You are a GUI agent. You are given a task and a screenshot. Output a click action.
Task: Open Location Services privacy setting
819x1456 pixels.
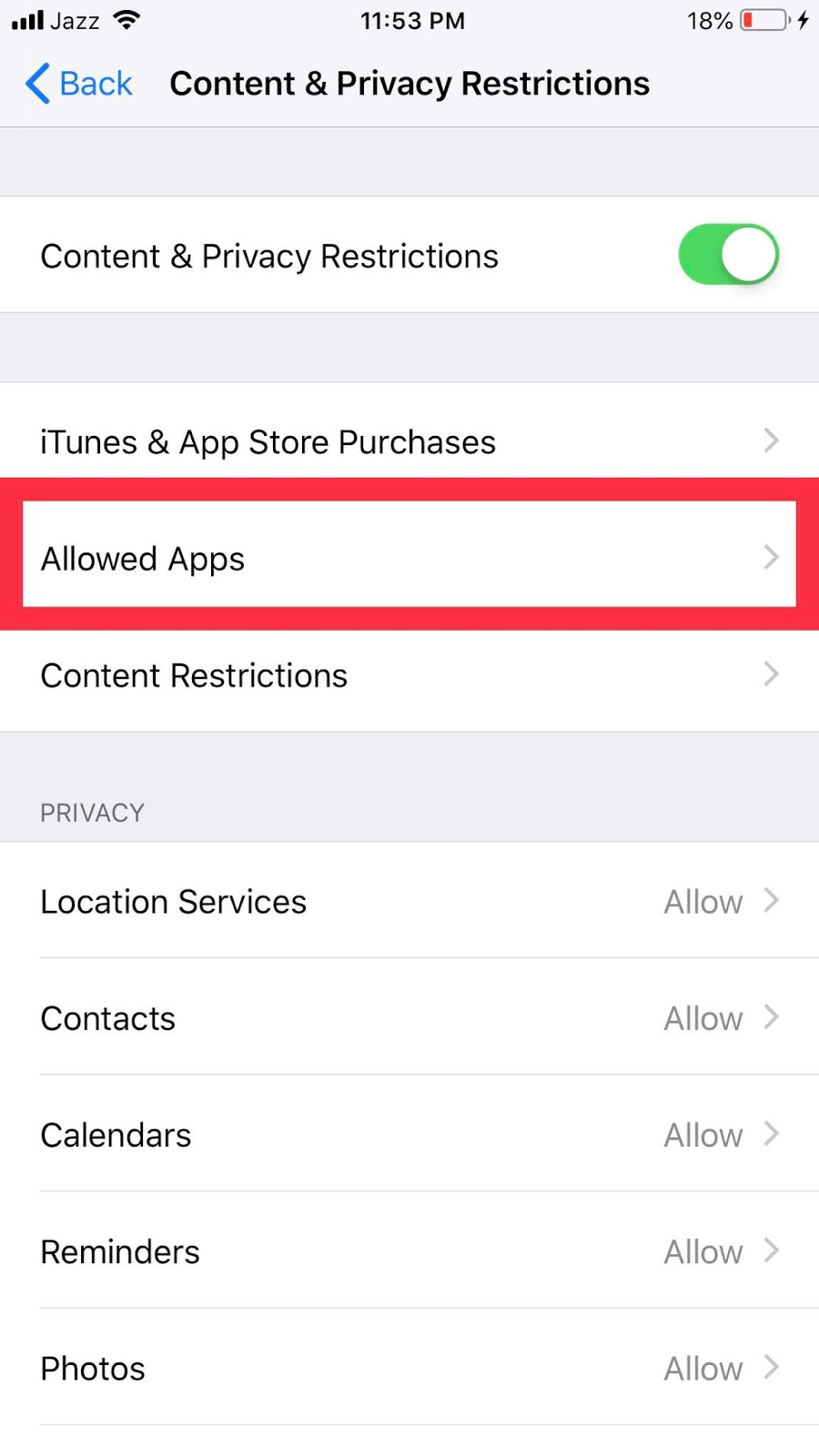409,901
